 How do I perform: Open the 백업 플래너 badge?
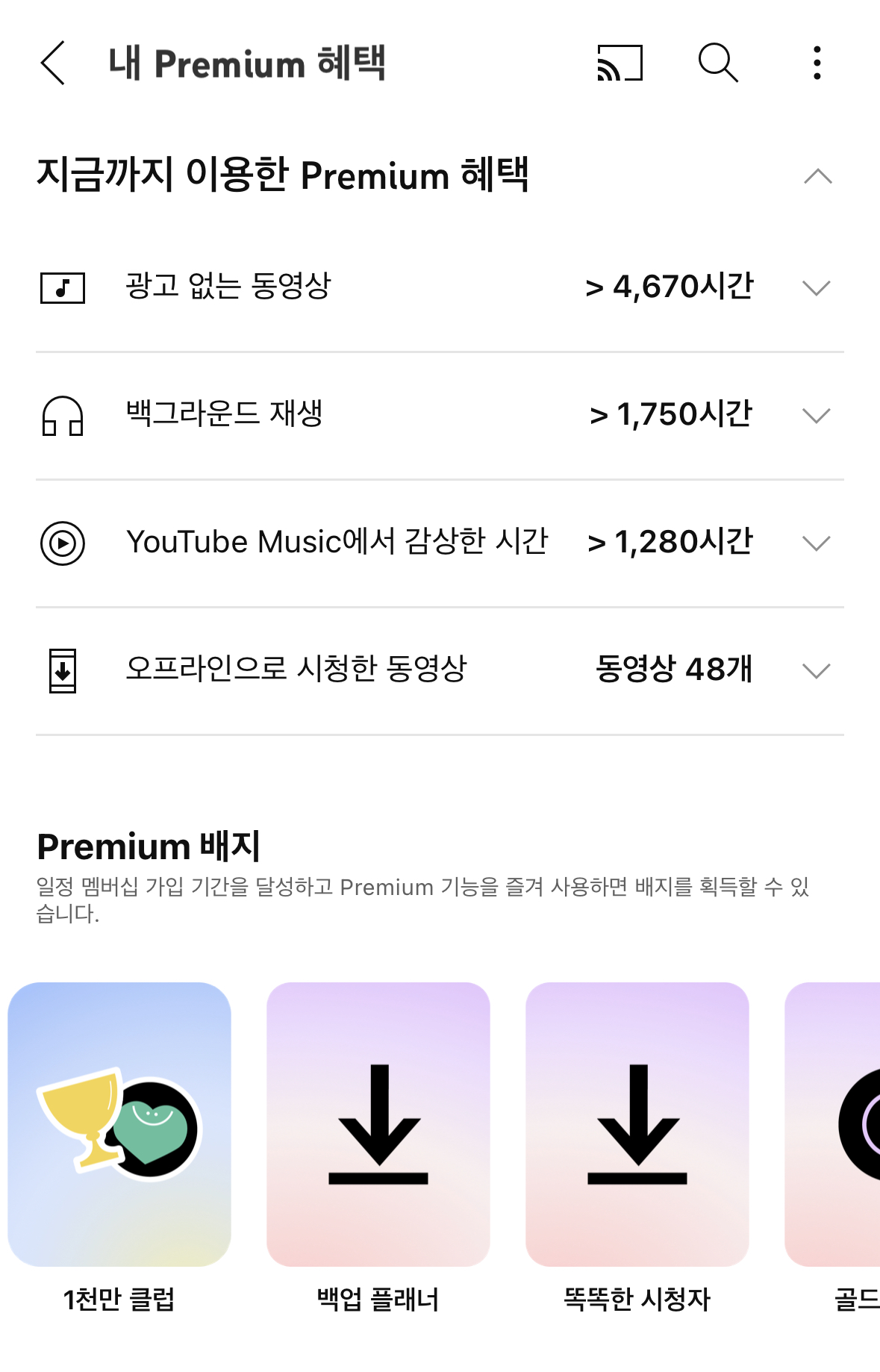point(378,1124)
